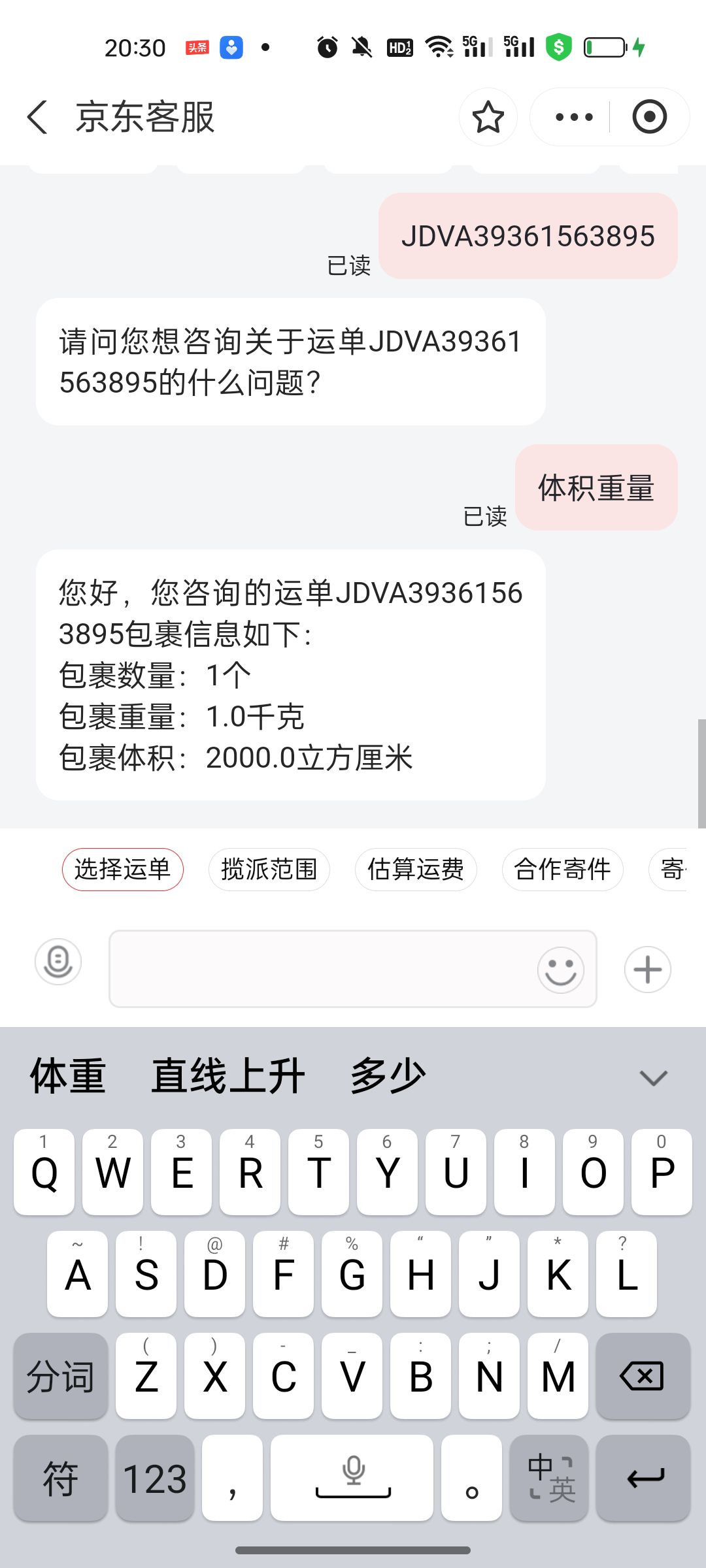The image size is (706, 1568).
Task: Pick the suggestion 体重
Action: 68,1076
